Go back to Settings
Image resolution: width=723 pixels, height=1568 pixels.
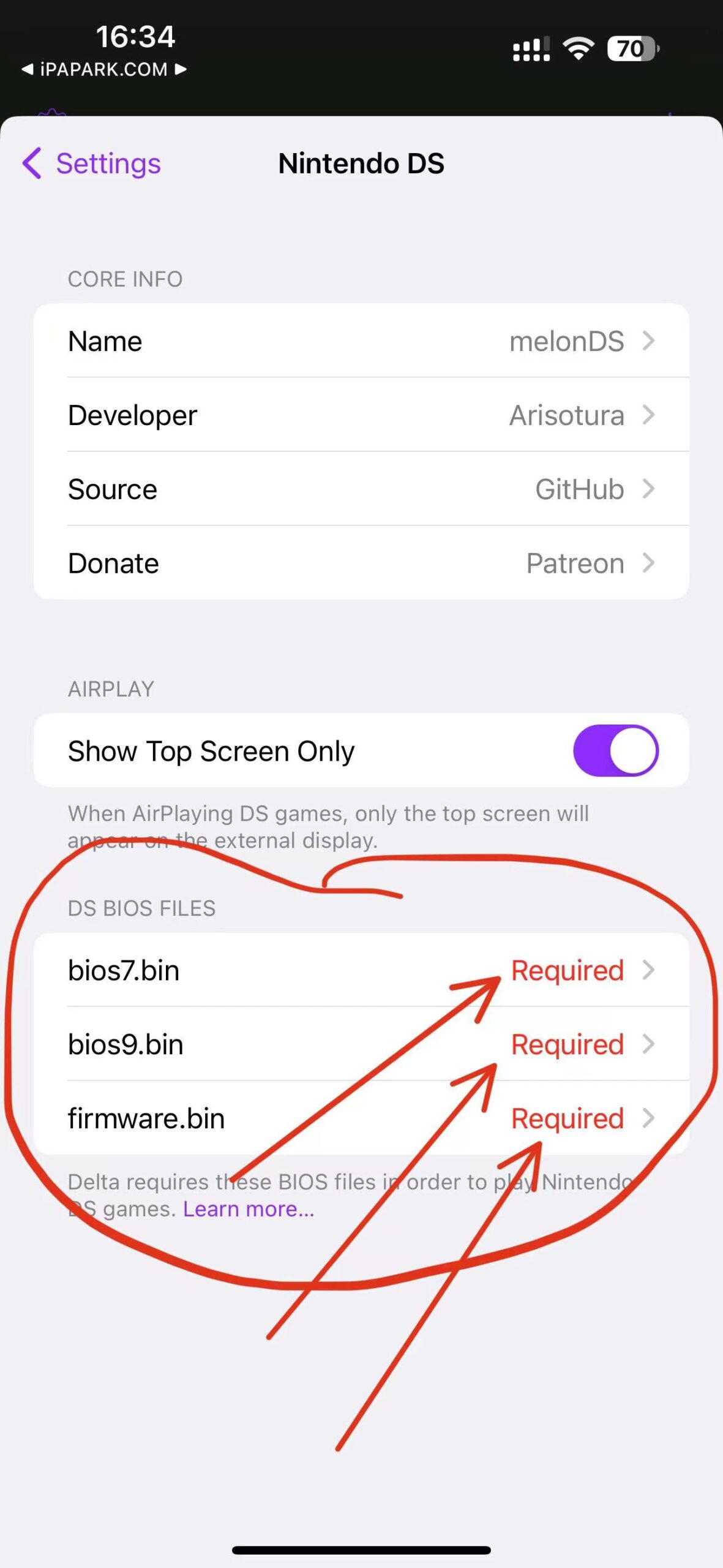(x=92, y=164)
